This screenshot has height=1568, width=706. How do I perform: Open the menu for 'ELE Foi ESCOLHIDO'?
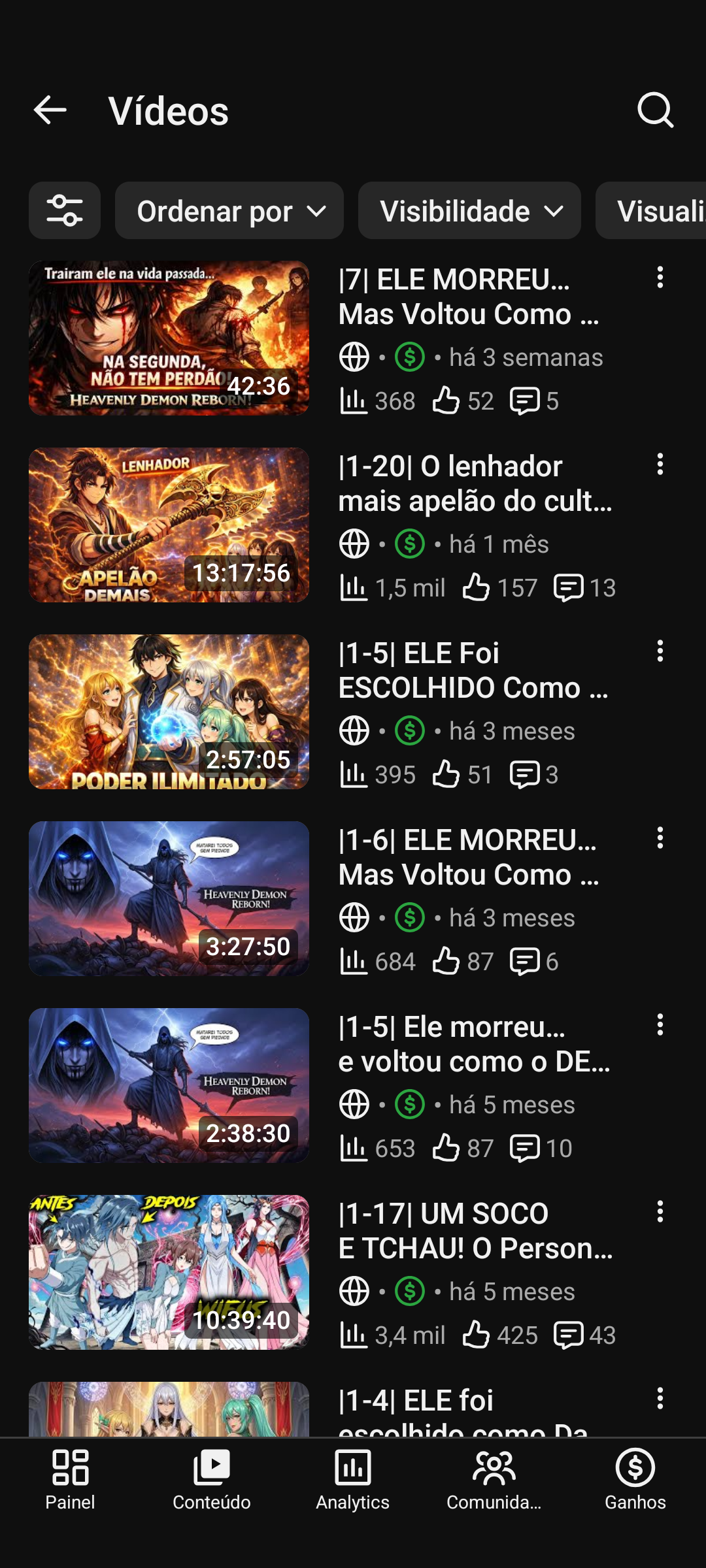click(660, 651)
